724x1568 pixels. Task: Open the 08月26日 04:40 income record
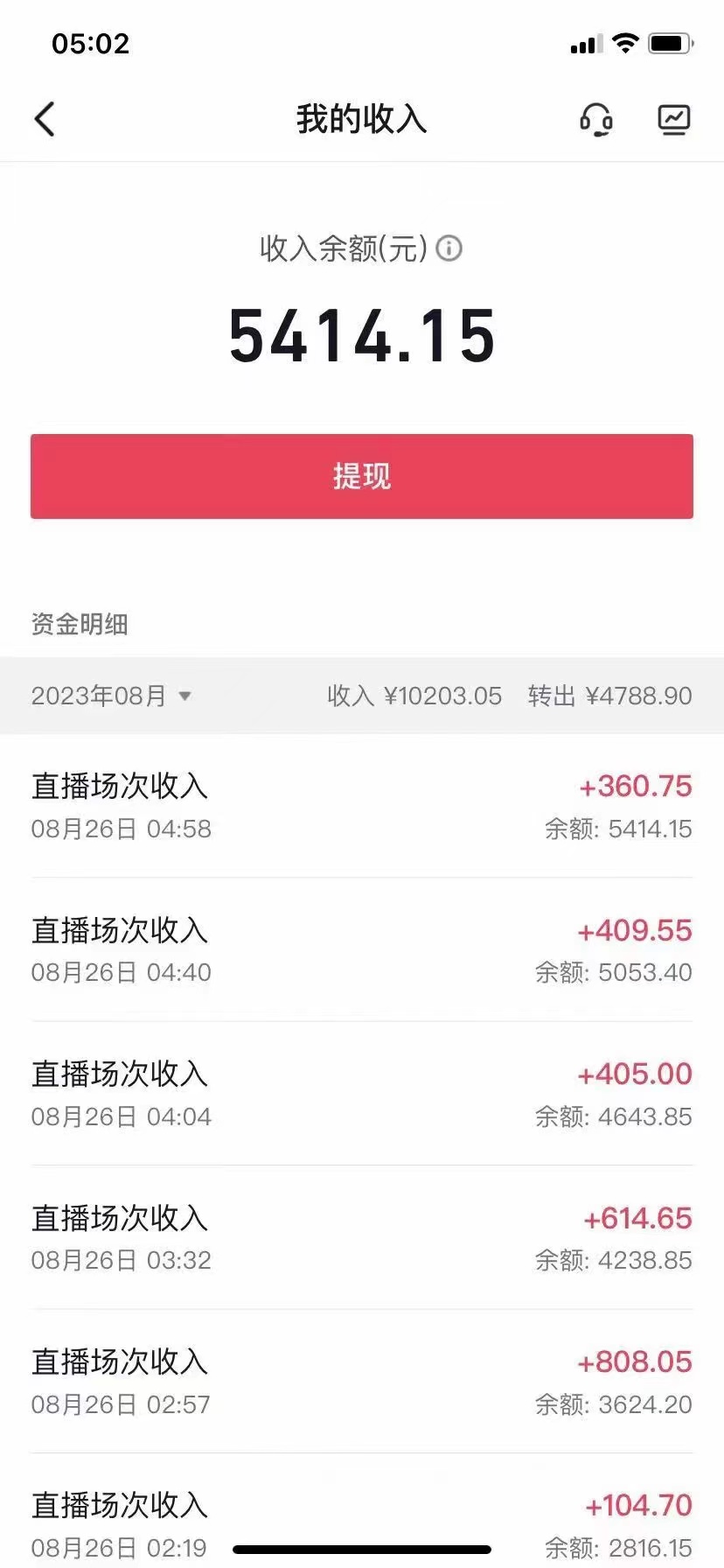pyautogui.click(x=362, y=950)
